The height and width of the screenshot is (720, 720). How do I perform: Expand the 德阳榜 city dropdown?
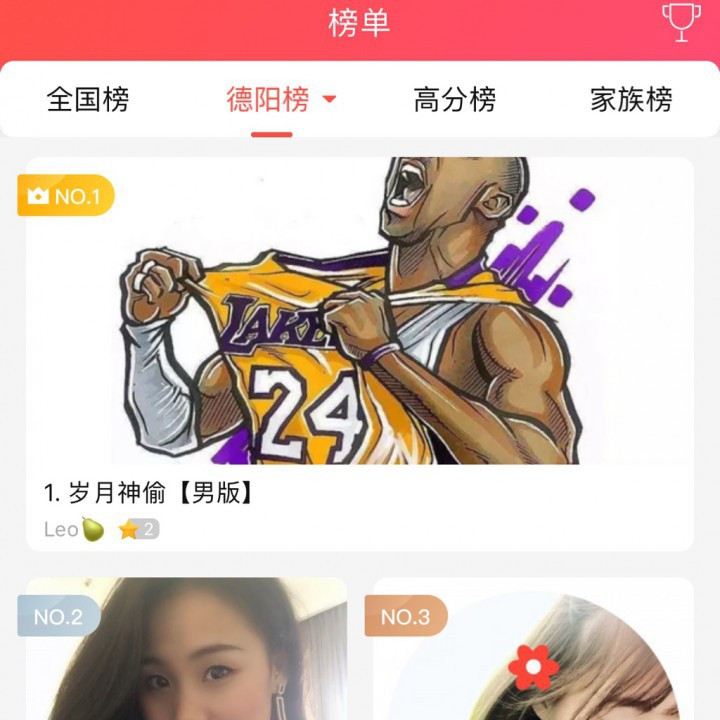pos(329,100)
